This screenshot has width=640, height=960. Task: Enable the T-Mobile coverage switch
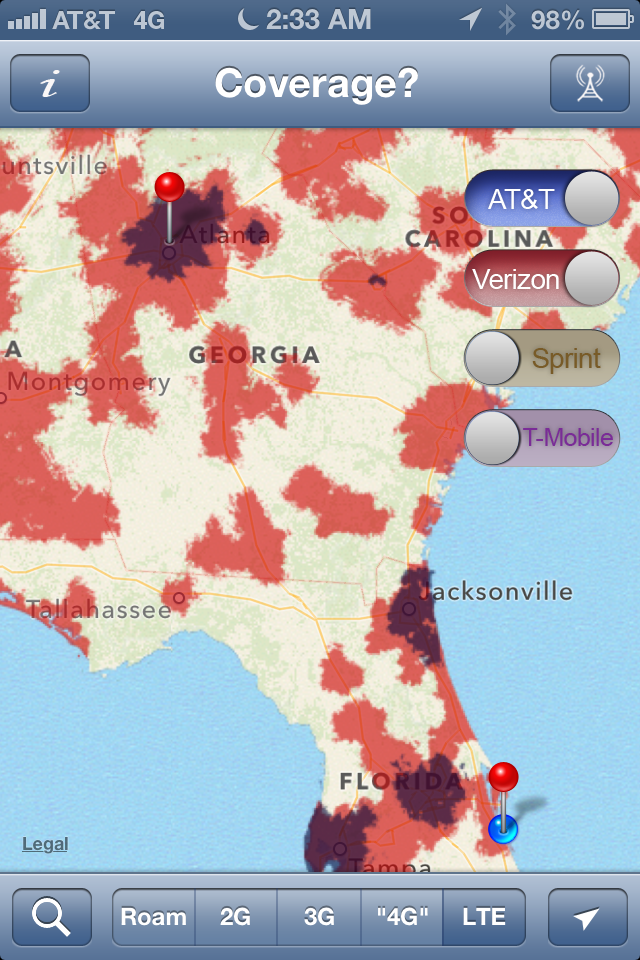coord(542,437)
